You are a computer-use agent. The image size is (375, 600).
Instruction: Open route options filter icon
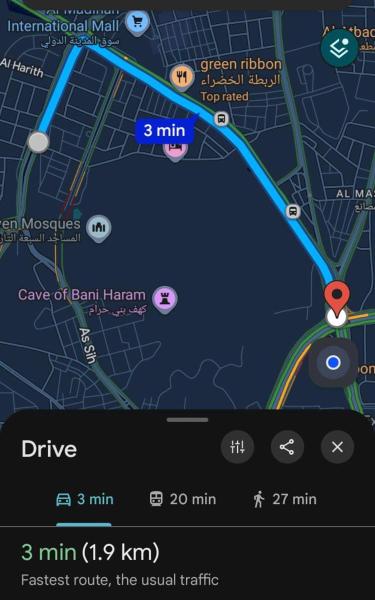tap(237, 447)
